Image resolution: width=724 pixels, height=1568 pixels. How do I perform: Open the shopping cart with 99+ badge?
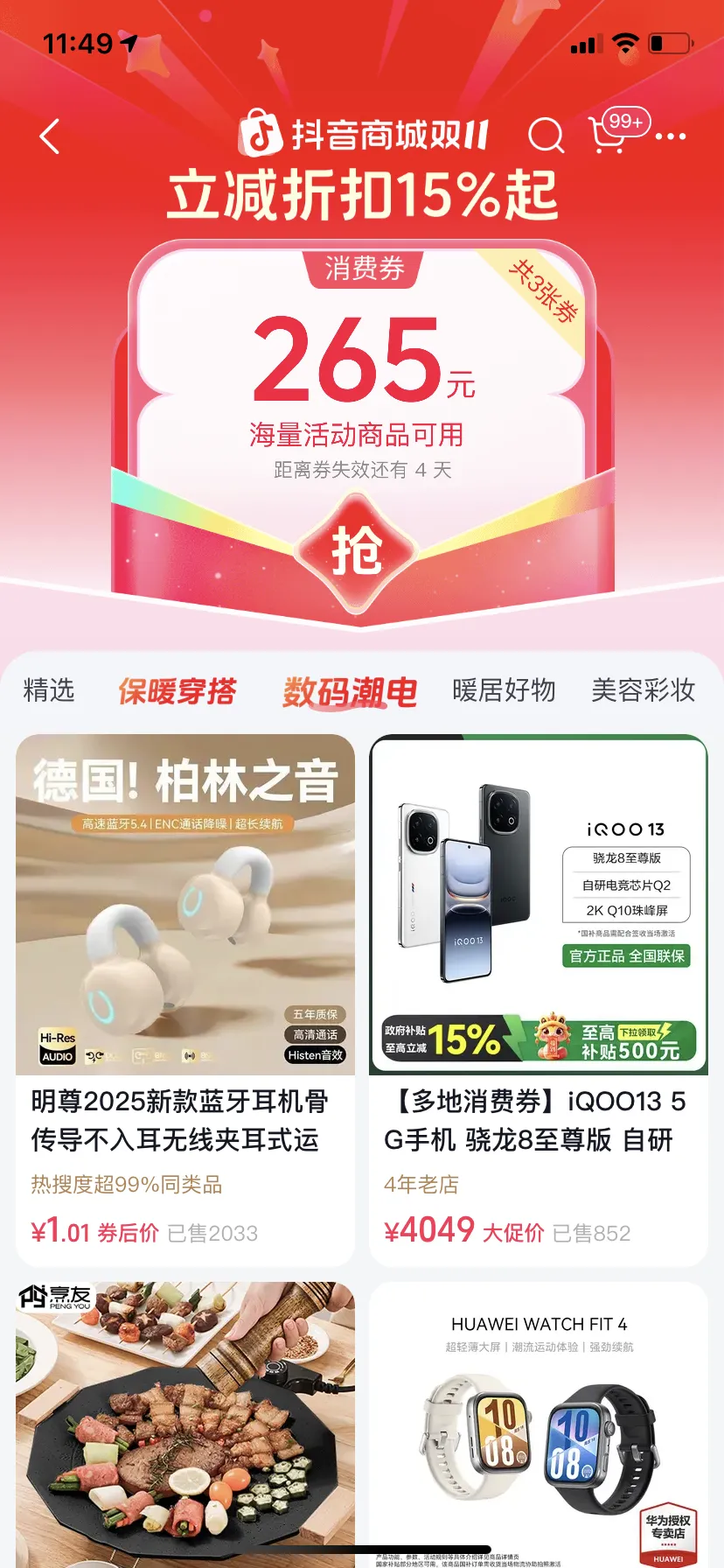[610, 134]
